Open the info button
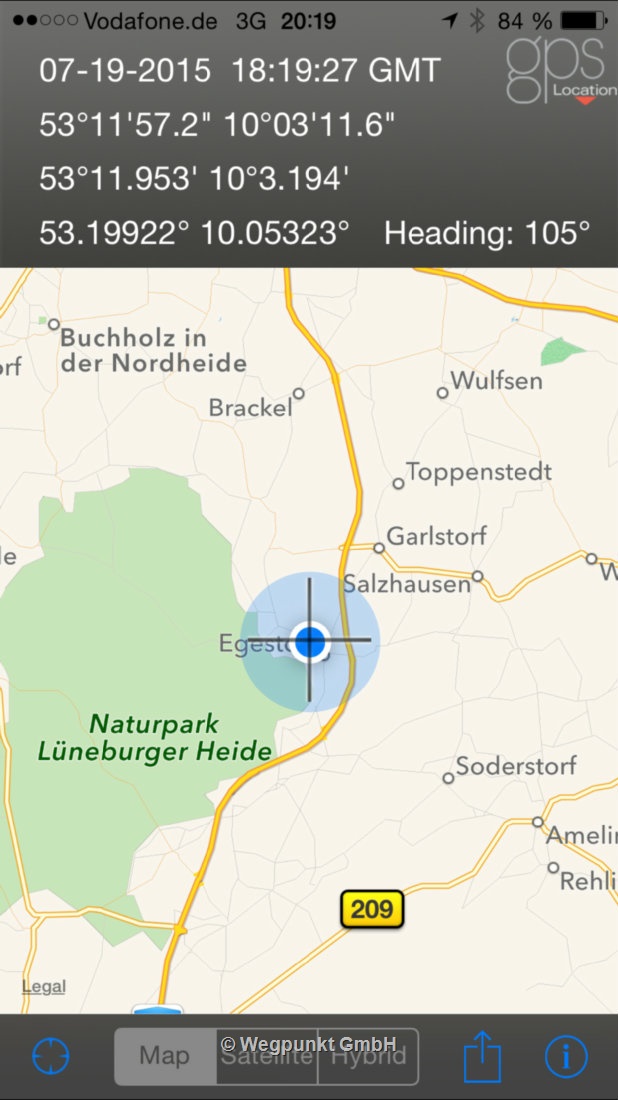Viewport: 618px width, 1100px height. [566, 1056]
